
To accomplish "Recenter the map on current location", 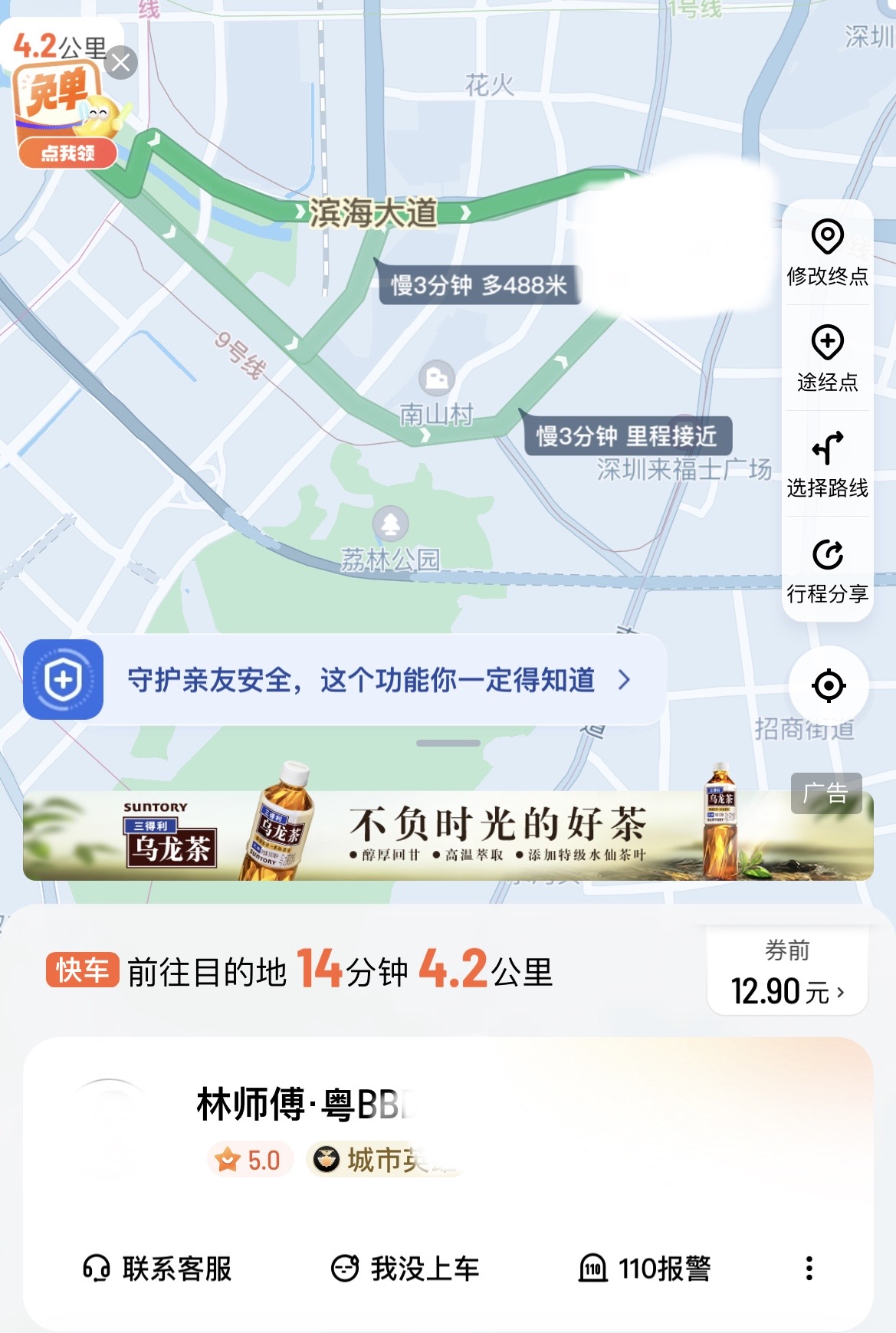I will pos(829,685).
